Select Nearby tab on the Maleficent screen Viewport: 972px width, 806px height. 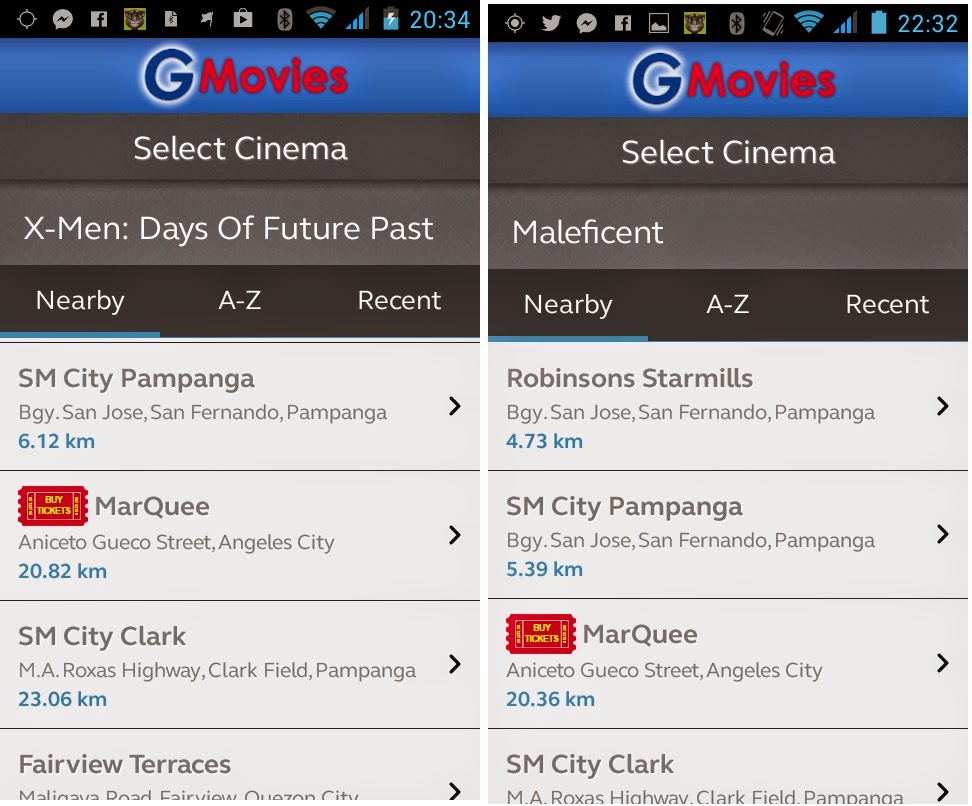point(568,305)
